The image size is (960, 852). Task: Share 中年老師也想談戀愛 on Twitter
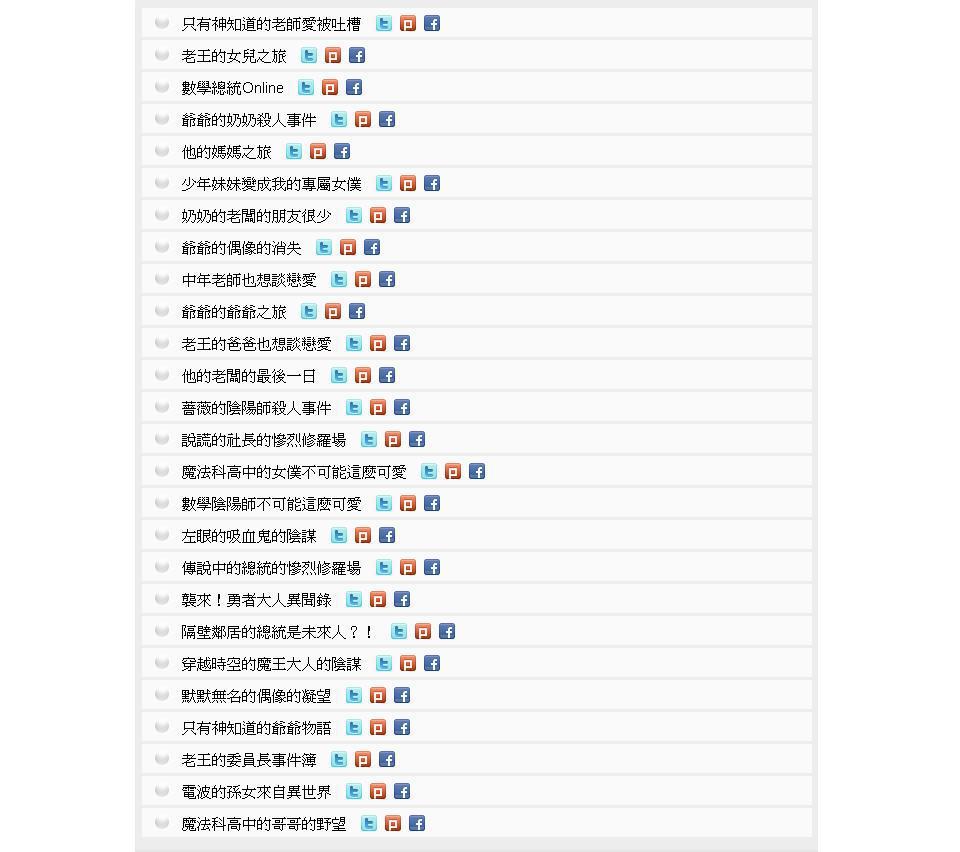339,279
